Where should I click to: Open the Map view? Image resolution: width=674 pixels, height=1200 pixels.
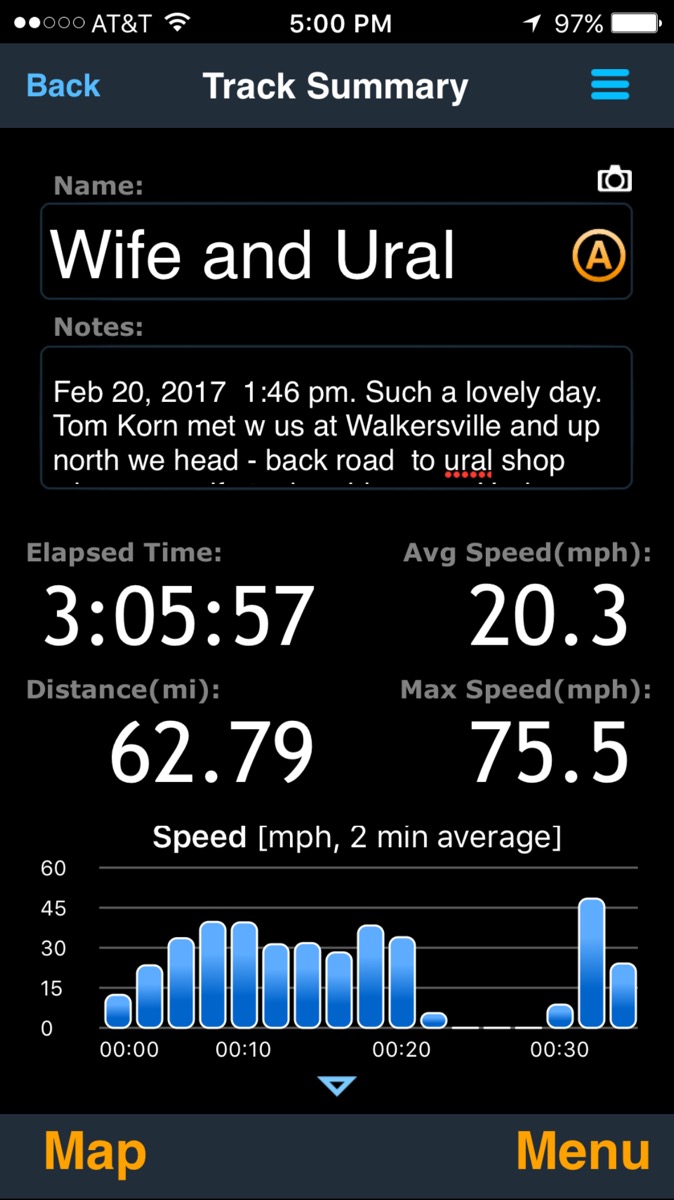coord(95,1152)
